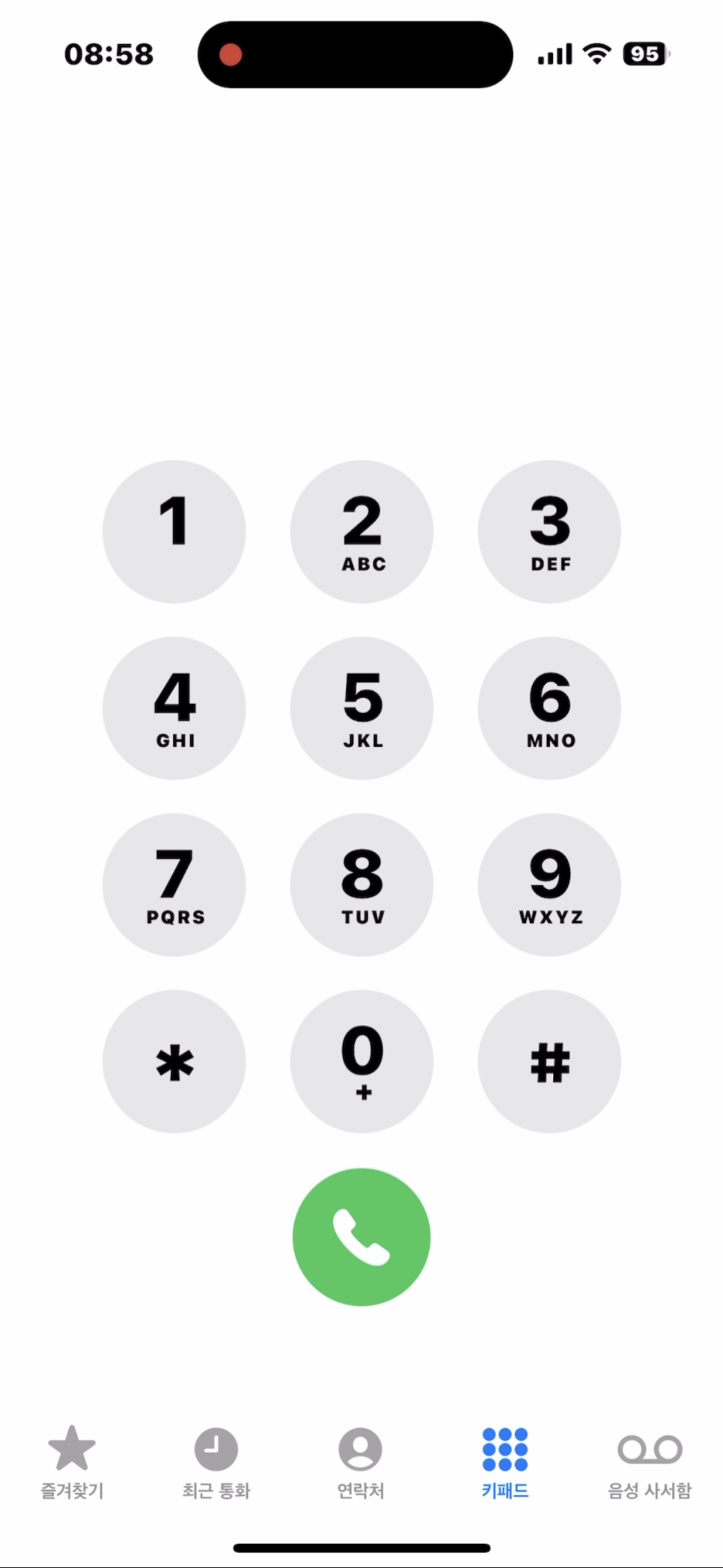The image size is (723, 1568).
Task: Enter digit 7 PQRS
Action: 174,885
